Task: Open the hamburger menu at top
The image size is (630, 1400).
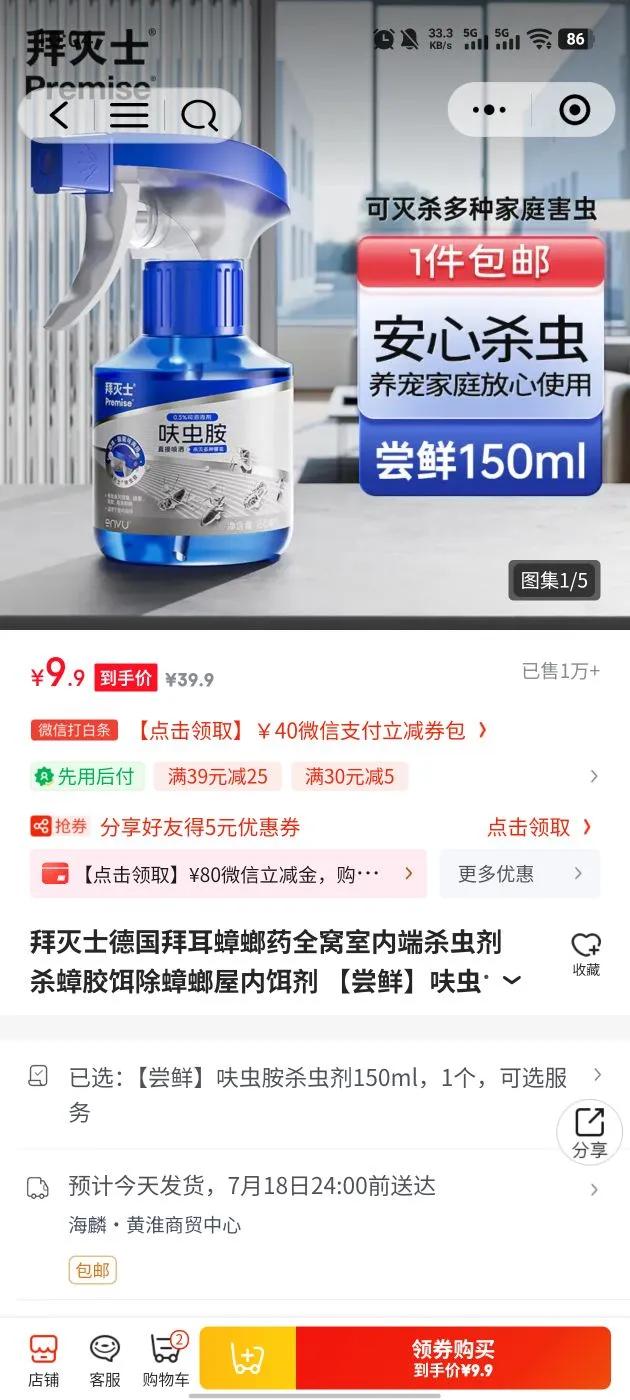Action: [129, 115]
